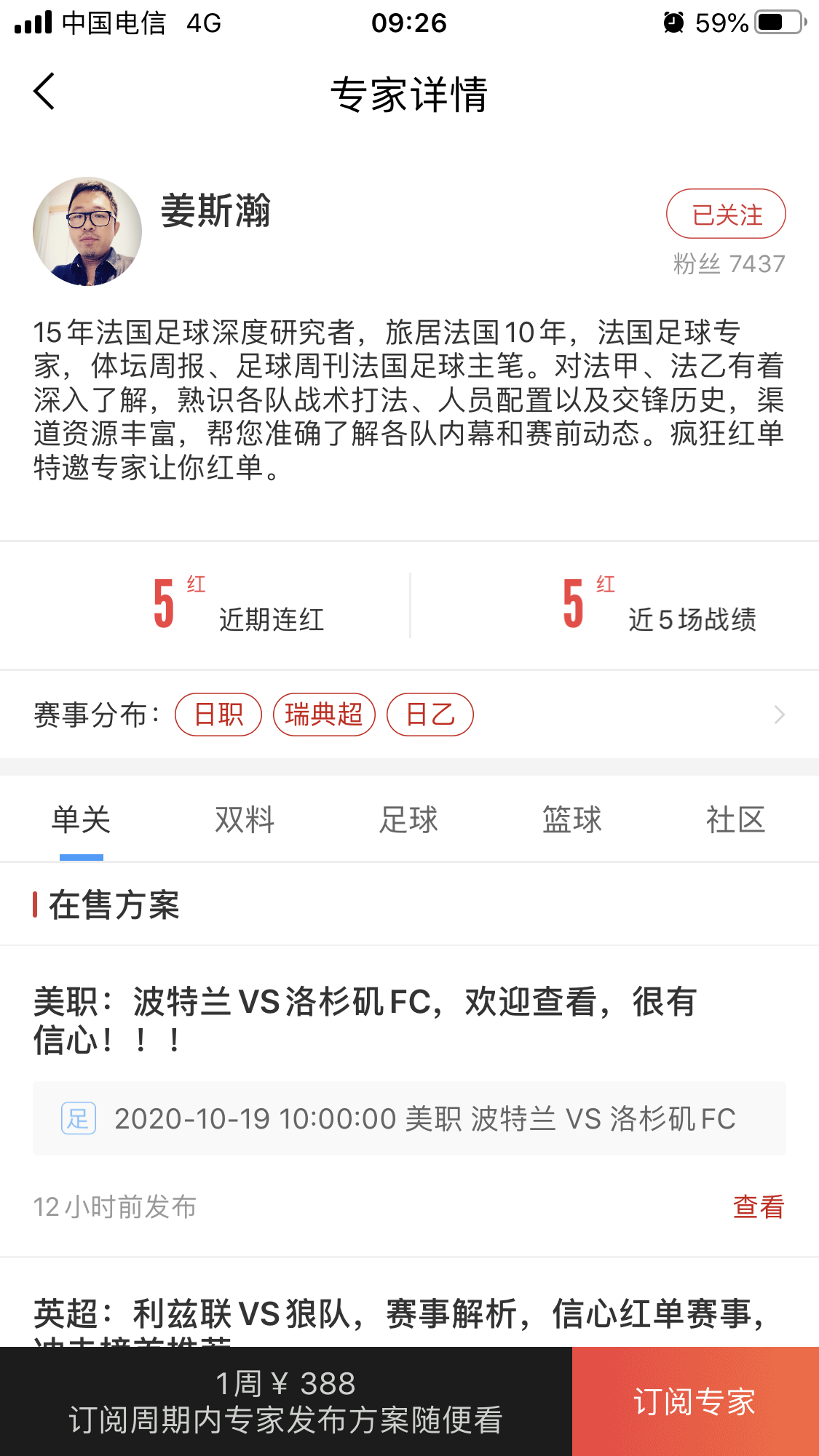Open expert 姜斯瀚's avatar photo
Image resolution: width=819 pixels, height=1456 pixels.
click(x=87, y=231)
